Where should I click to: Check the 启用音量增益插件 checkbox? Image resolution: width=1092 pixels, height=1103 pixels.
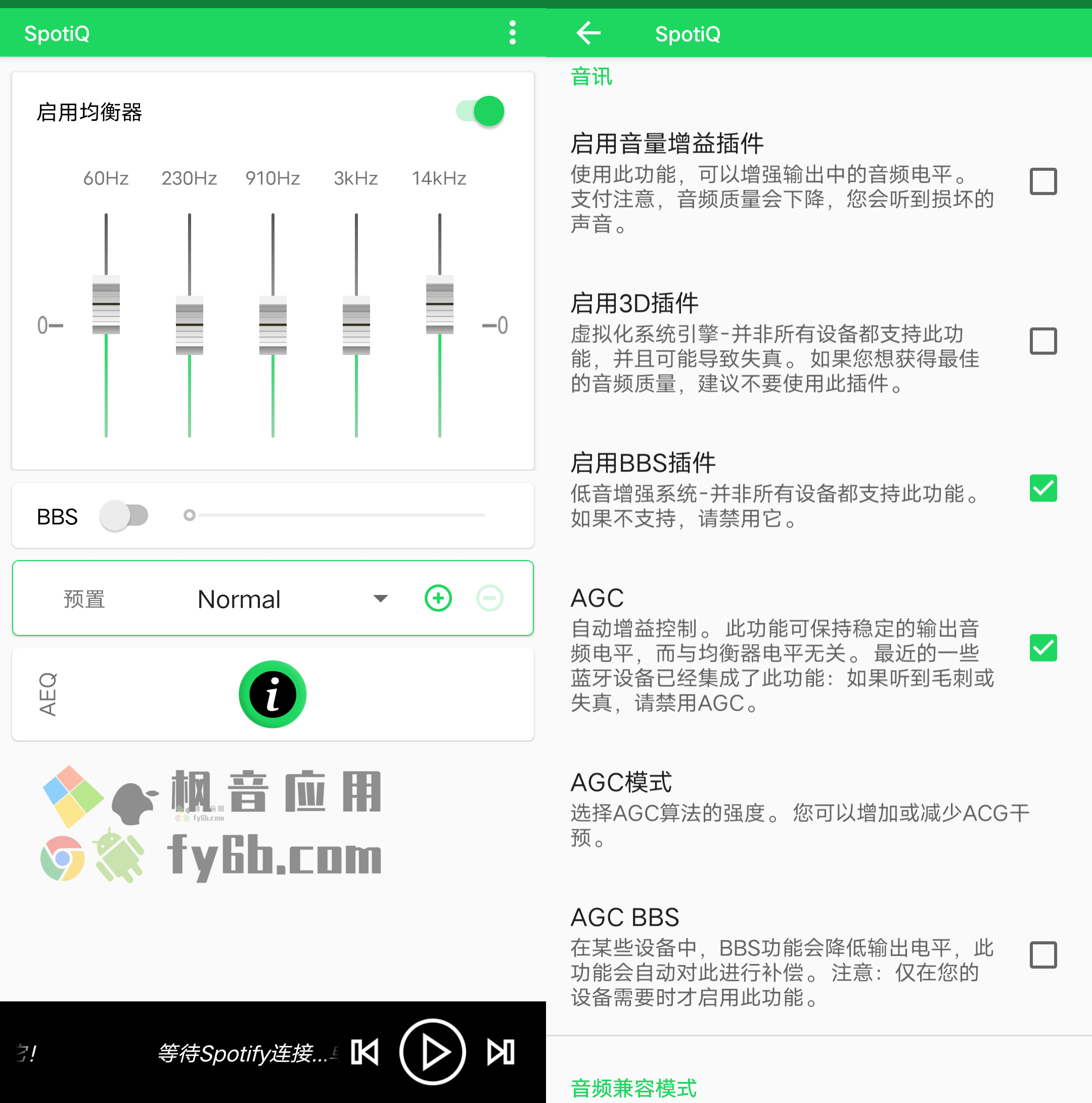coord(1042,181)
